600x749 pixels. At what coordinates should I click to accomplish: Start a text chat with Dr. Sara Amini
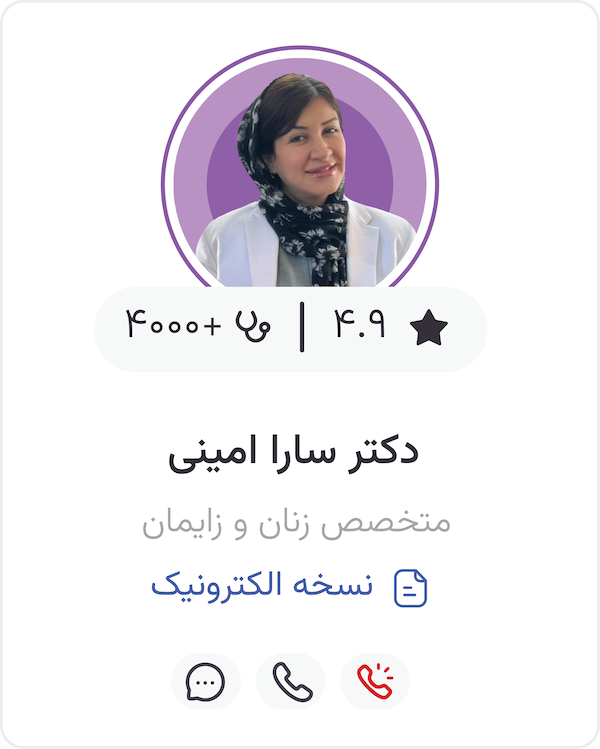[206, 682]
